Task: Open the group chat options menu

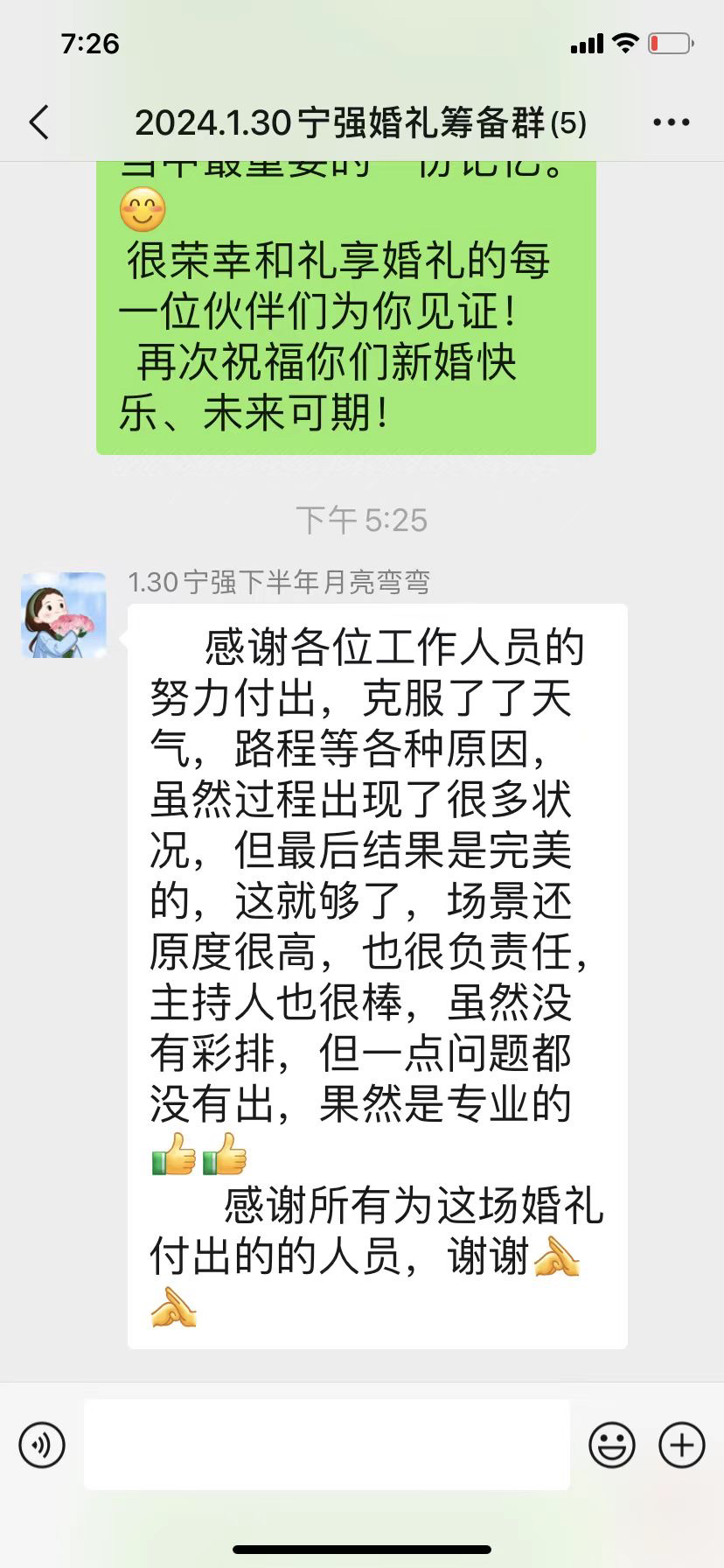Action: tap(671, 122)
